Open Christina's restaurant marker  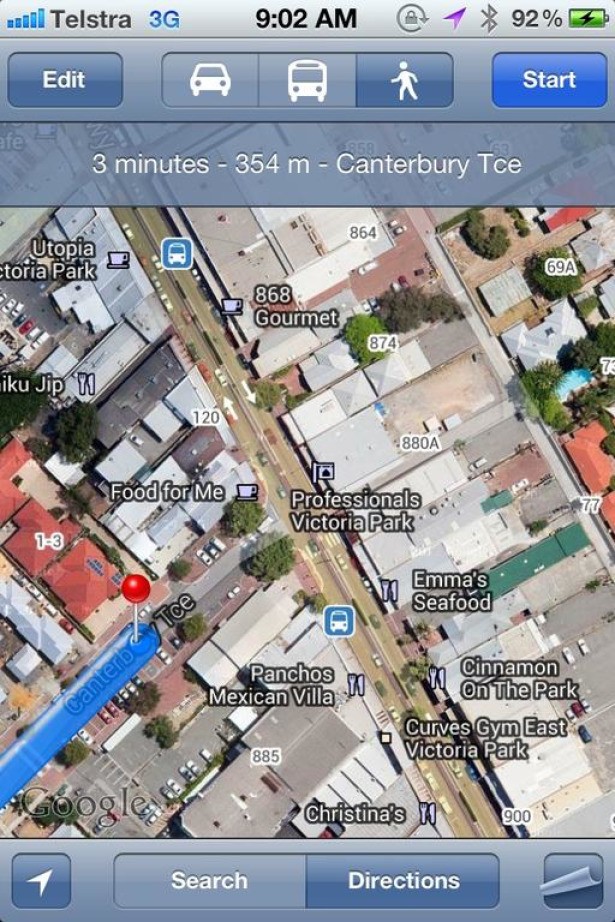(x=427, y=813)
